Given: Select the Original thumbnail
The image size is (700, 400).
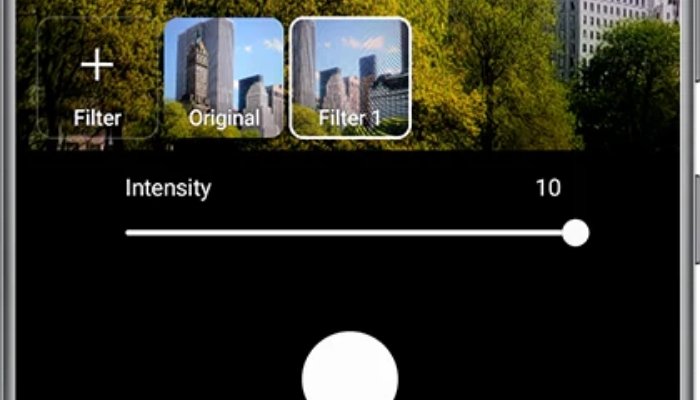Looking at the screenshot, I should 223,78.
